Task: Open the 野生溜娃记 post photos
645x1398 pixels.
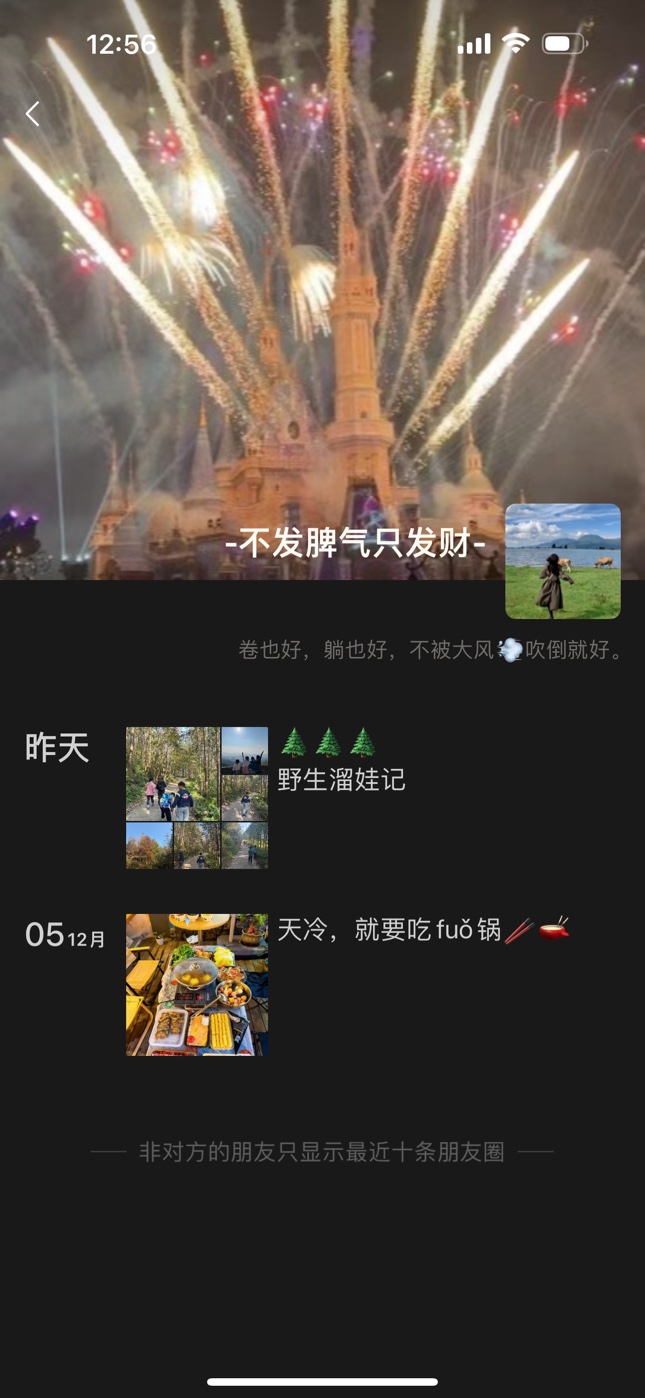Action: coord(197,797)
